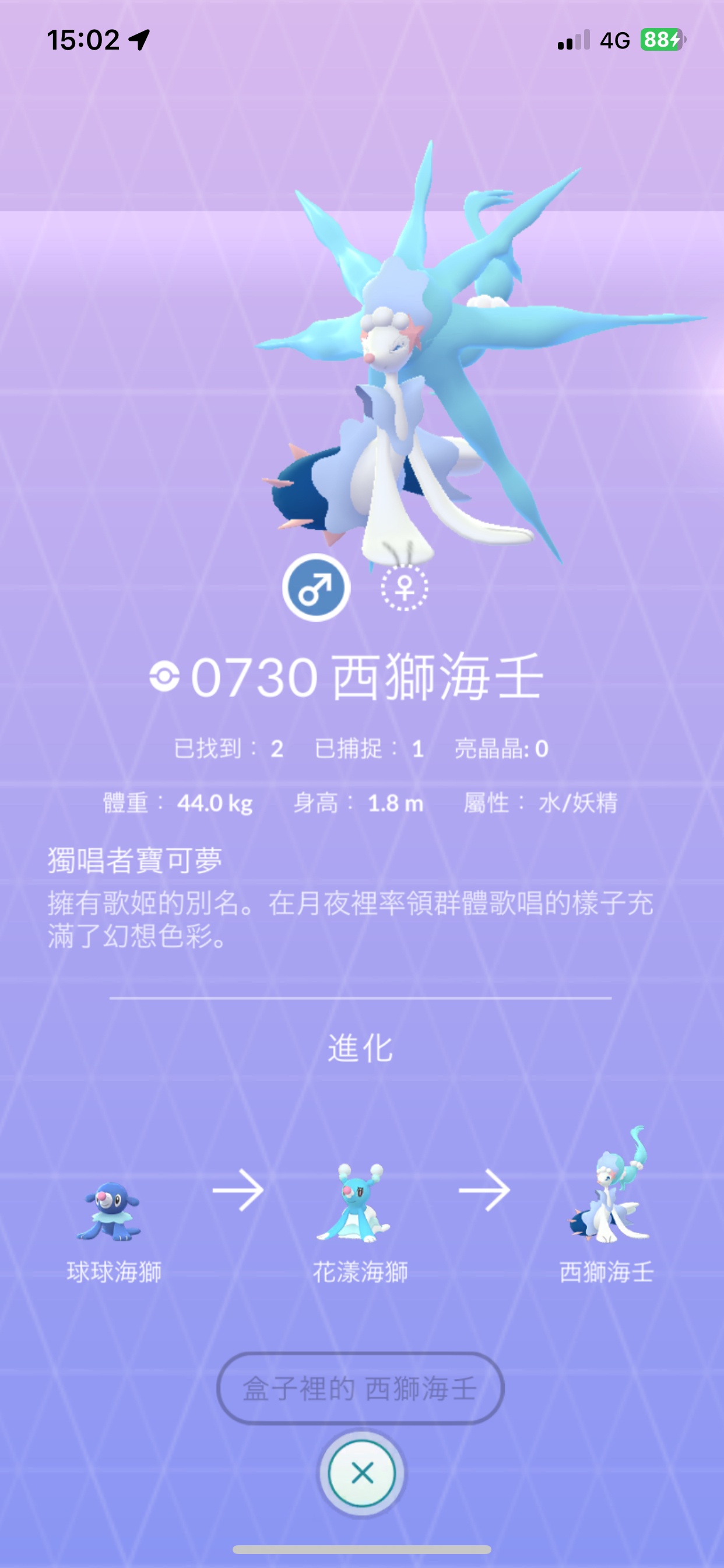Tap the 盒子裡的 西獅海壬 button
The width and height of the screenshot is (724, 1568).
pos(360,1388)
